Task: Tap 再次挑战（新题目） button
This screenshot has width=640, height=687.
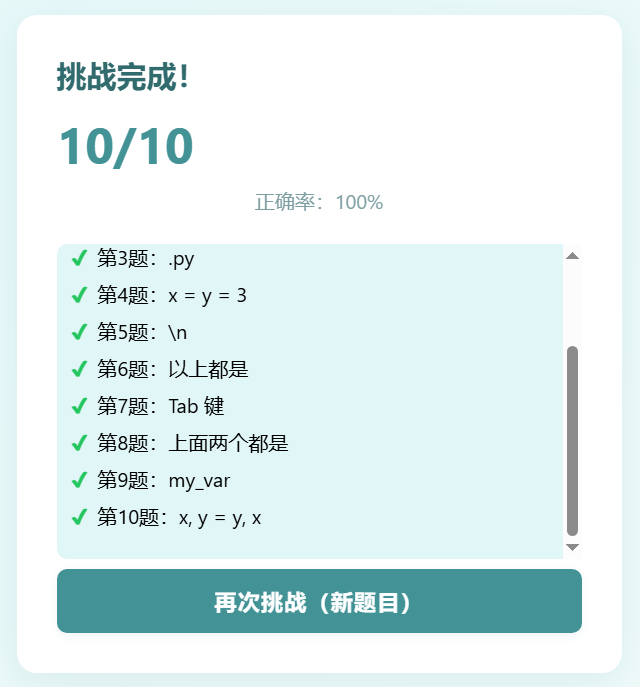Action: point(319,602)
